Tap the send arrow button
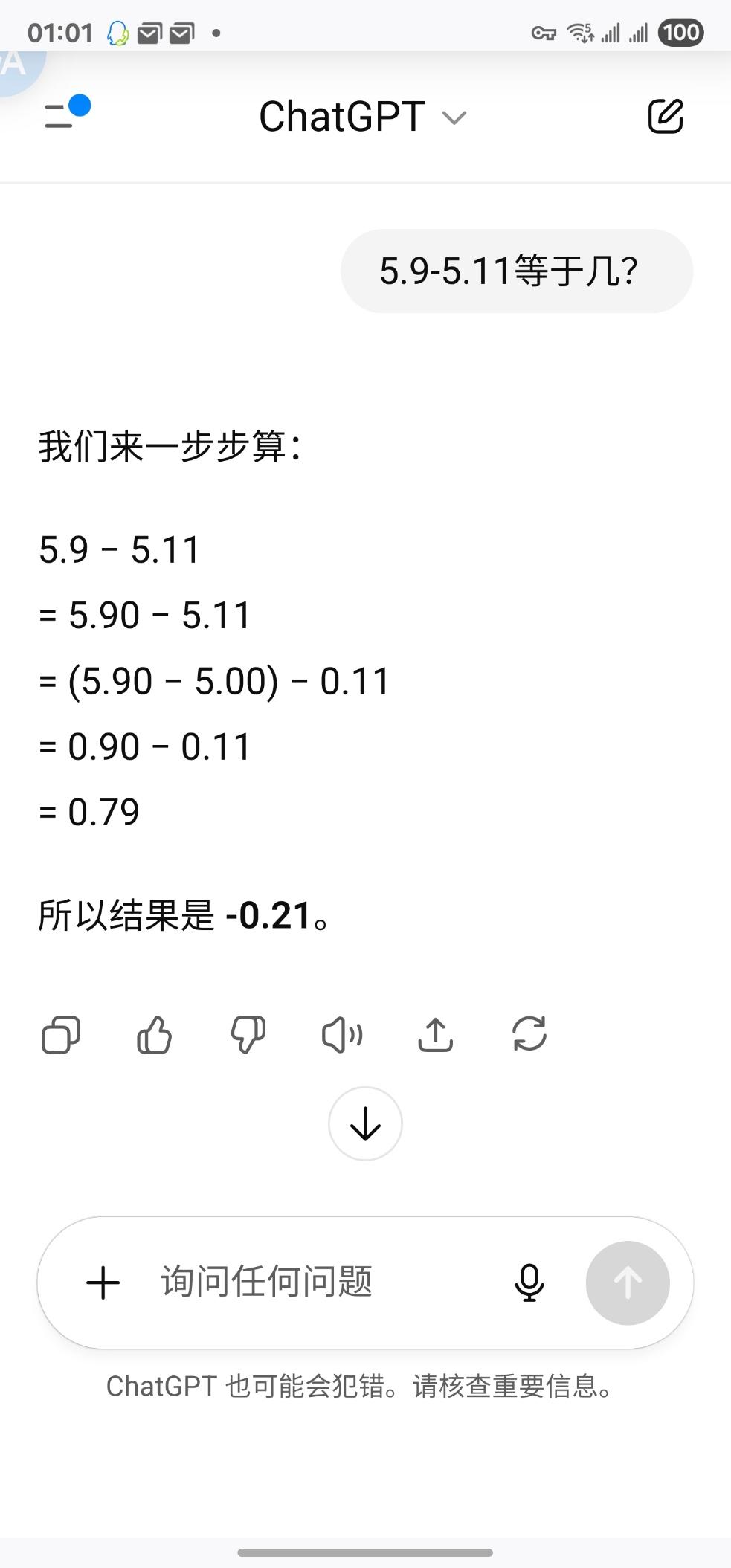Viewport: 731px width, 1568px height. (628, 1283)
